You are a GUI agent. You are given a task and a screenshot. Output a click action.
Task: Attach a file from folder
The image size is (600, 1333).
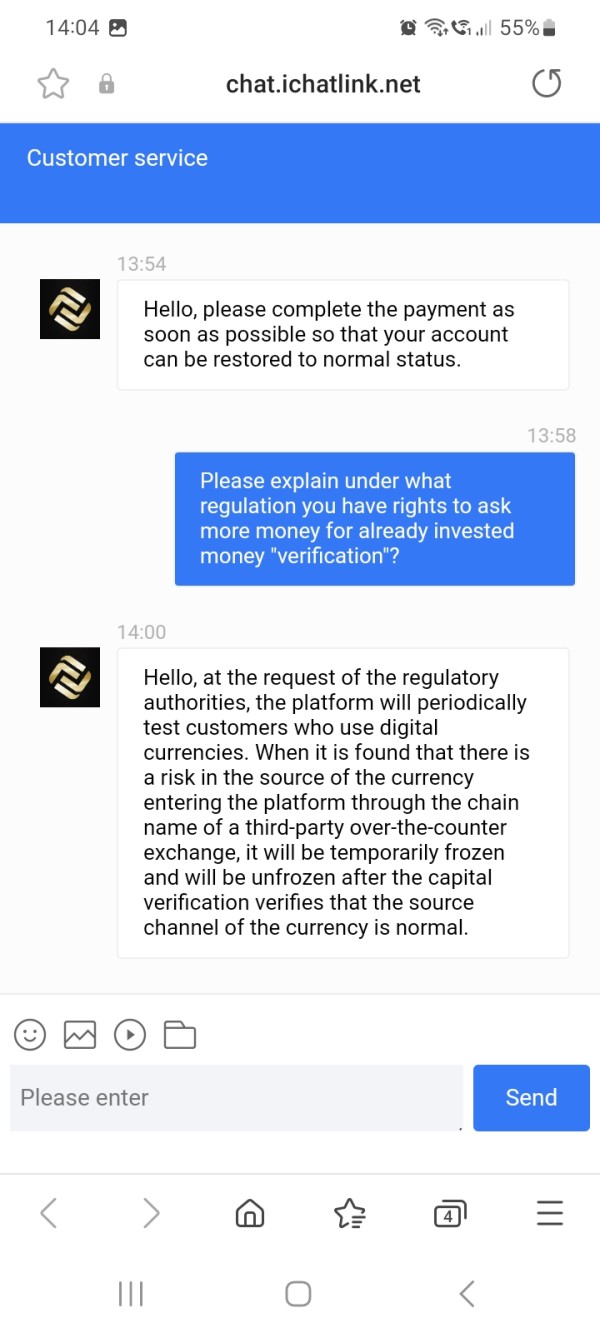tap(180, 1034)
